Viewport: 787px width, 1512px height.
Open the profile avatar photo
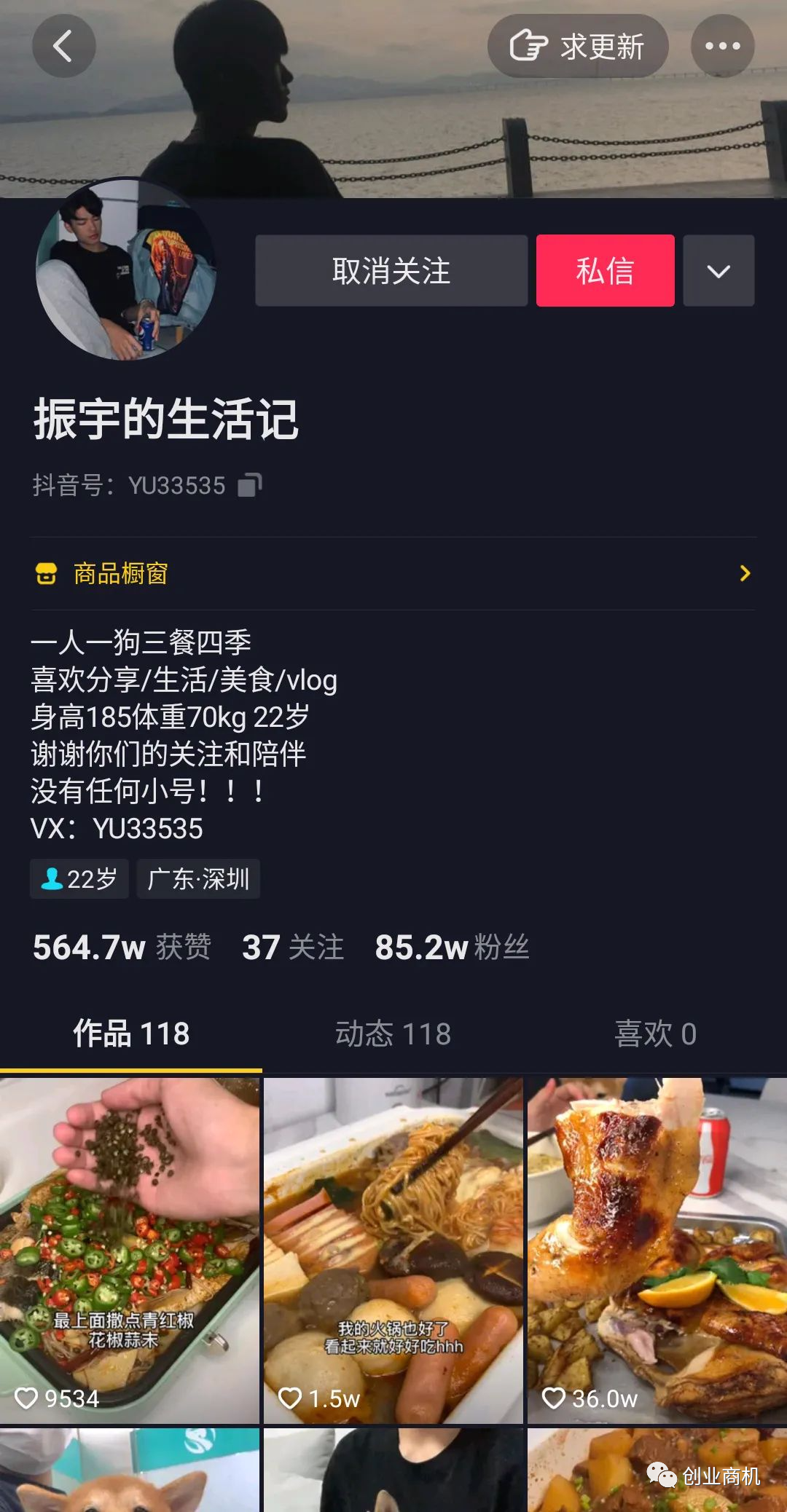point(126,269)
